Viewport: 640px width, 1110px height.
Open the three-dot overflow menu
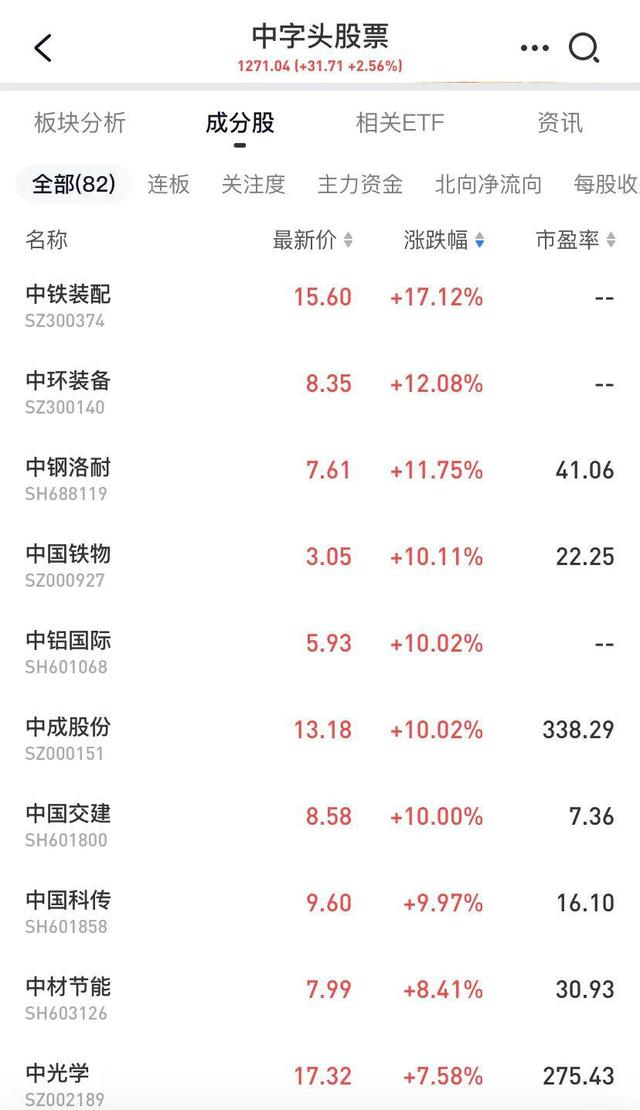[535, 47]
